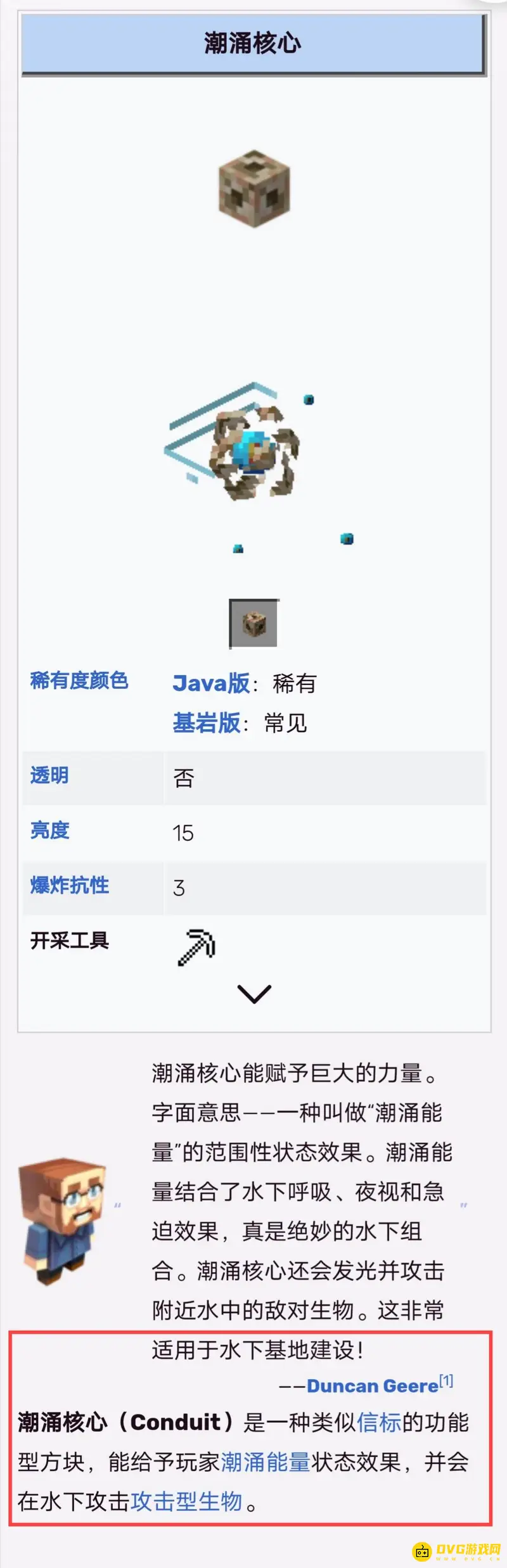Open the 攻击型生物 link
This screenshot has width=507, height=1568.
[x=186, y=1501]
